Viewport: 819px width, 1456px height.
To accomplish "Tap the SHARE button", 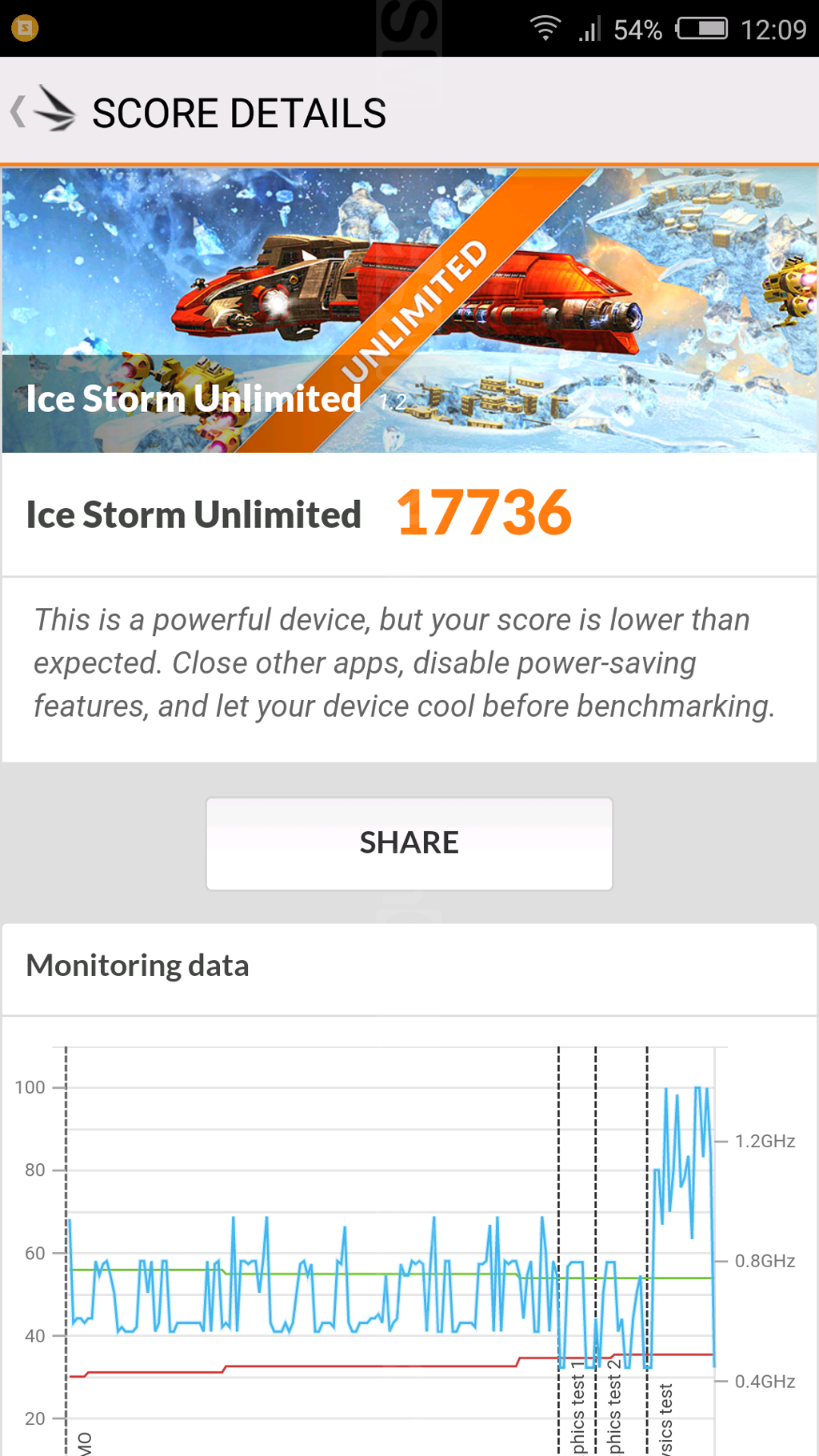I will pyautogui.click(x=409, y=843).
